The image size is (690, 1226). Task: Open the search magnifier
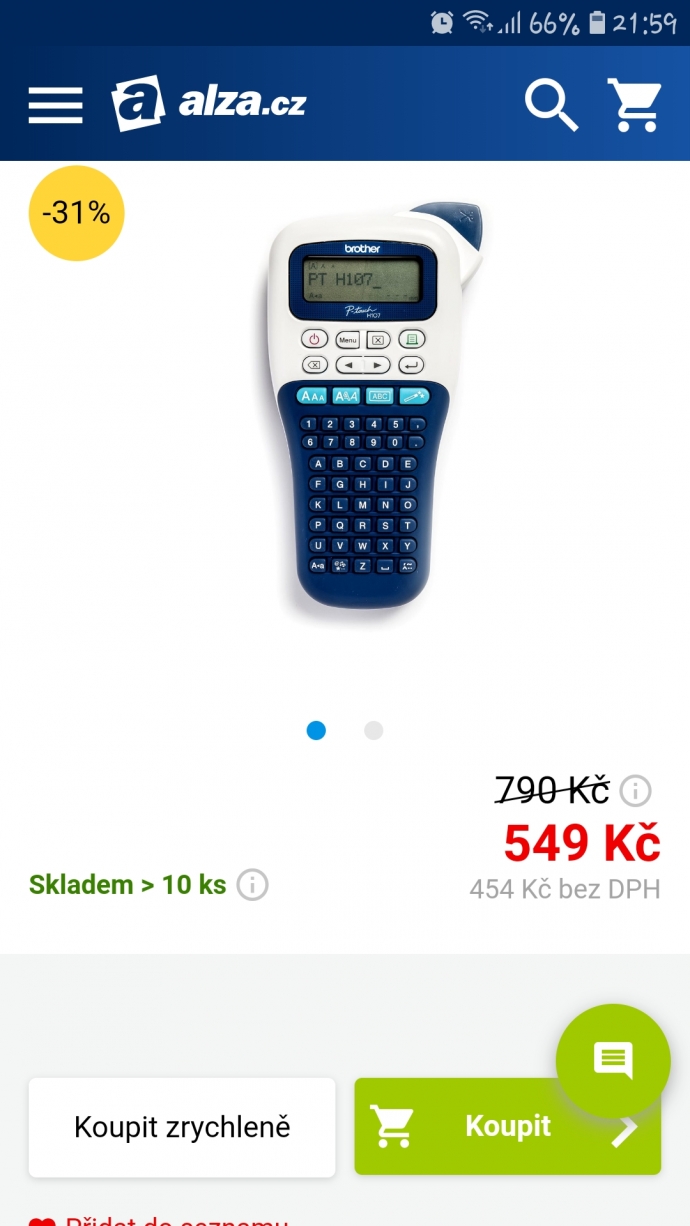[x=551, y=104]
